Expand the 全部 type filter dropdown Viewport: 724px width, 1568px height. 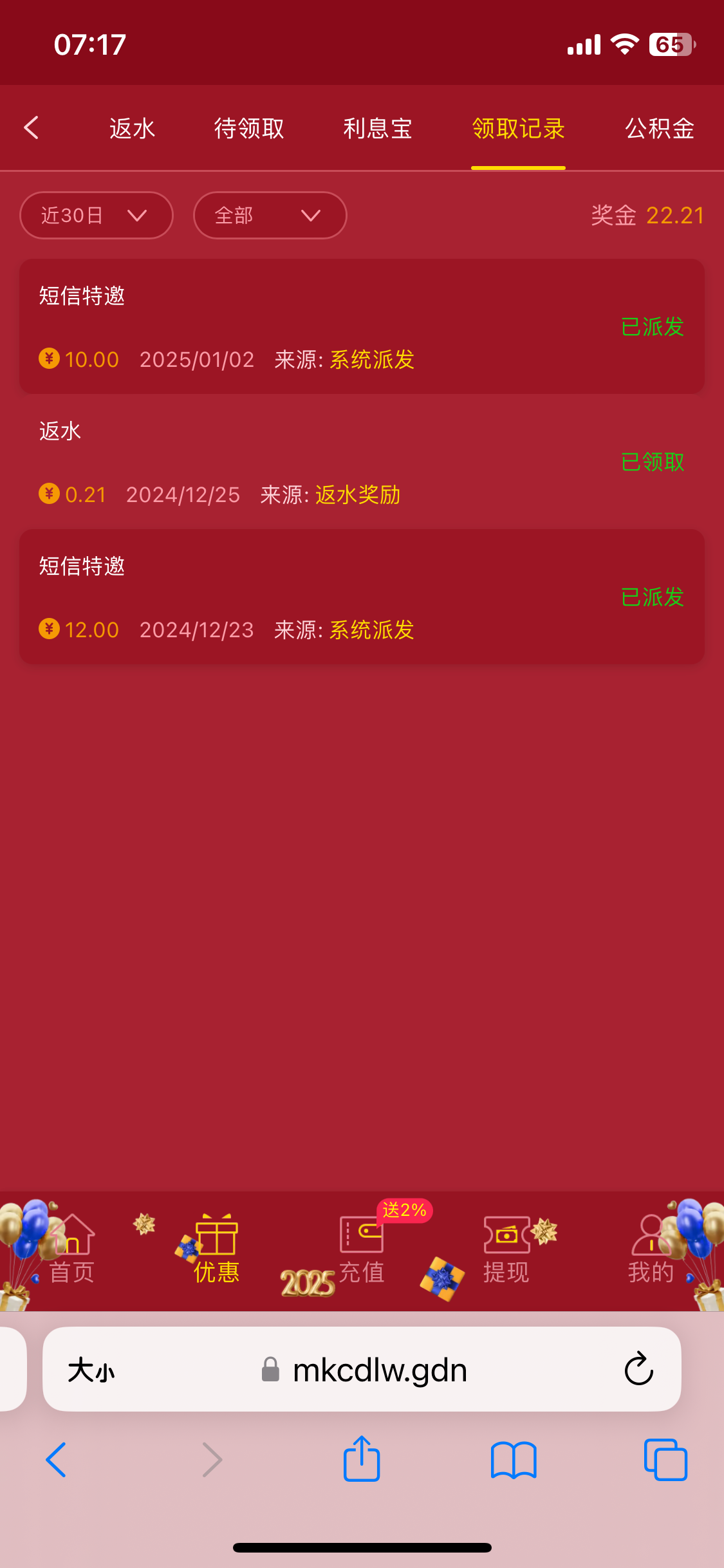pyautogui.click(x=270, y=215)
